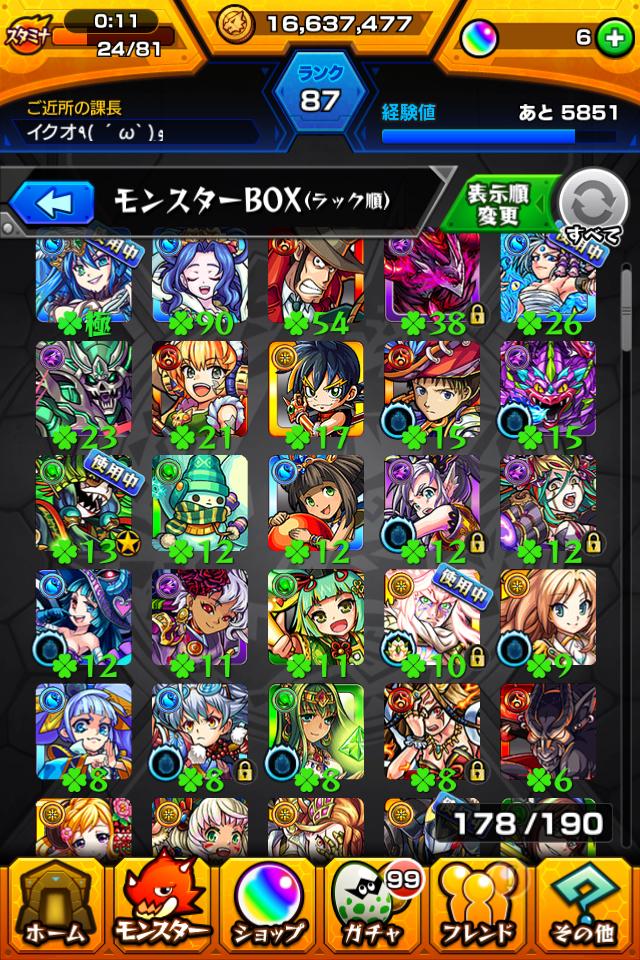
Task: Open the その他 tab
Action: pos(586,907)
